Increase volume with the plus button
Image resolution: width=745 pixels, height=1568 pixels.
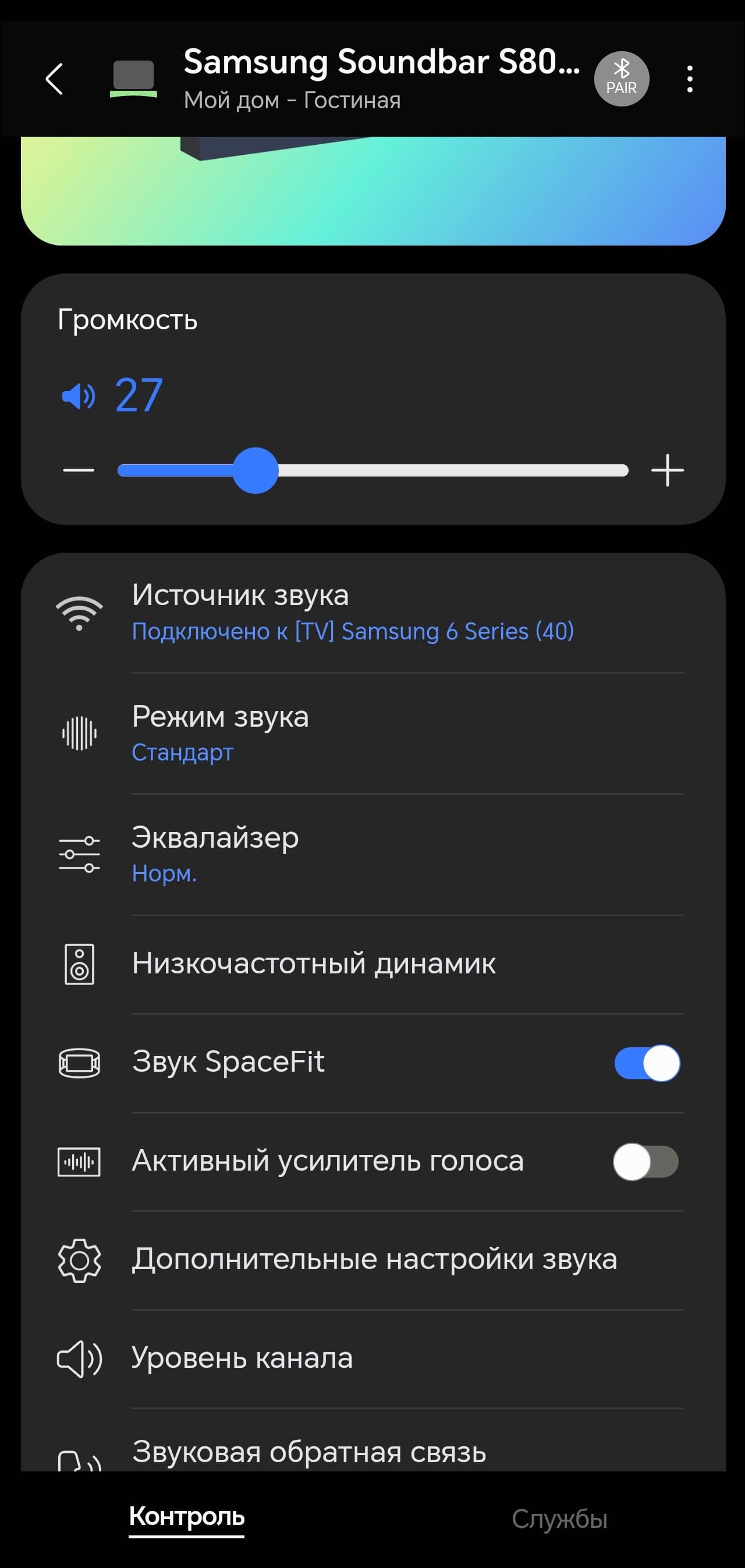coord(667,471)
